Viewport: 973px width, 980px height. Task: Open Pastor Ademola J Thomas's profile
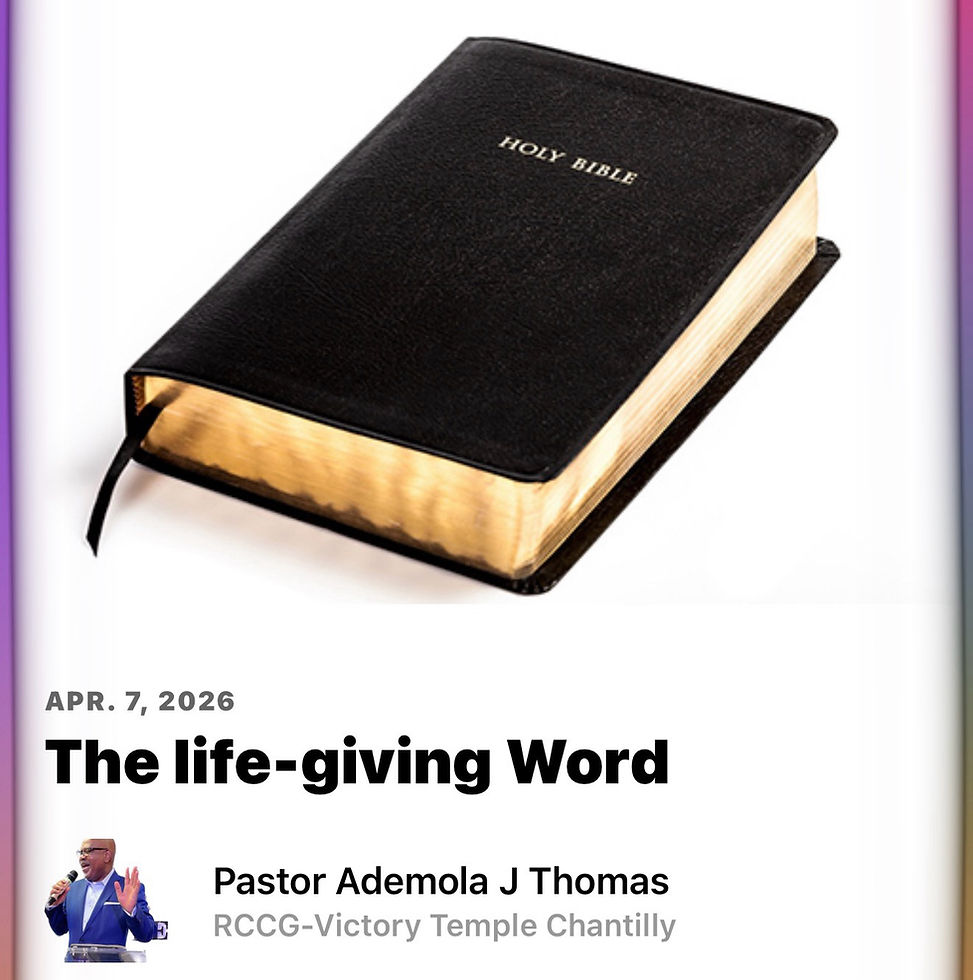(440, 882)
